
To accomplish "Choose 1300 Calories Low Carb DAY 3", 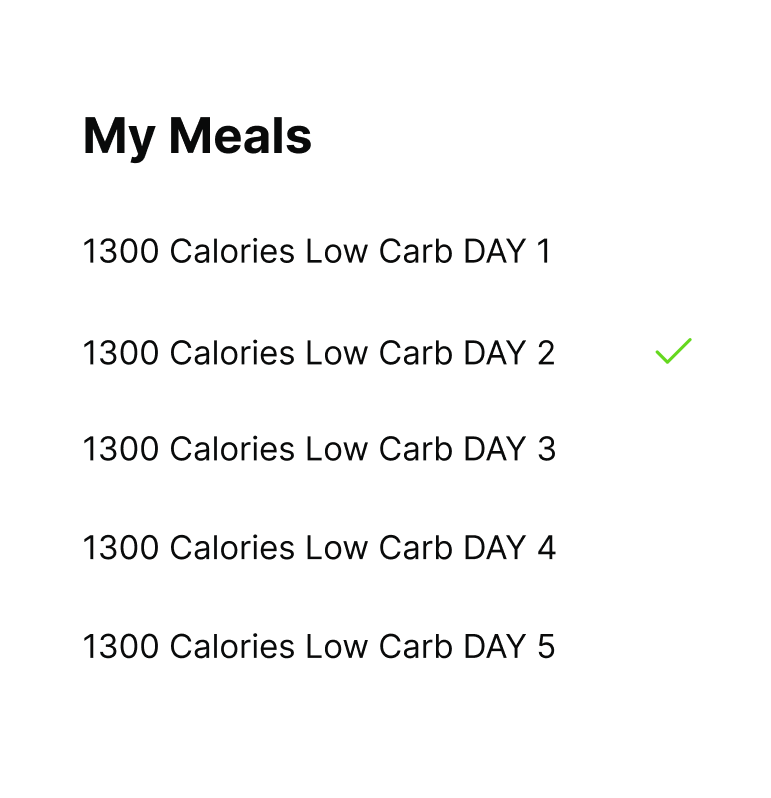I will point(319,449).
